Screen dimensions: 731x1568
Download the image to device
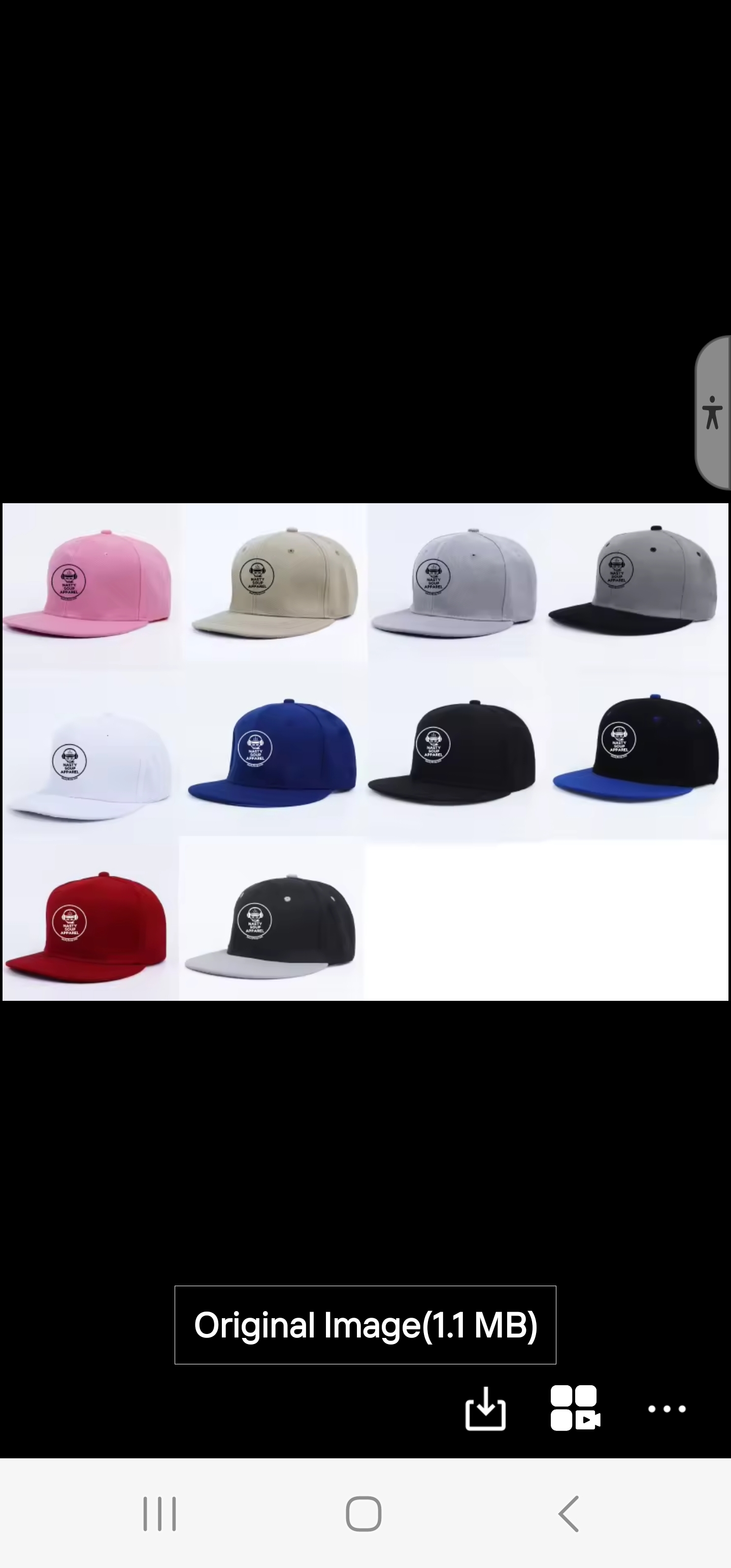click(485, 1409)
